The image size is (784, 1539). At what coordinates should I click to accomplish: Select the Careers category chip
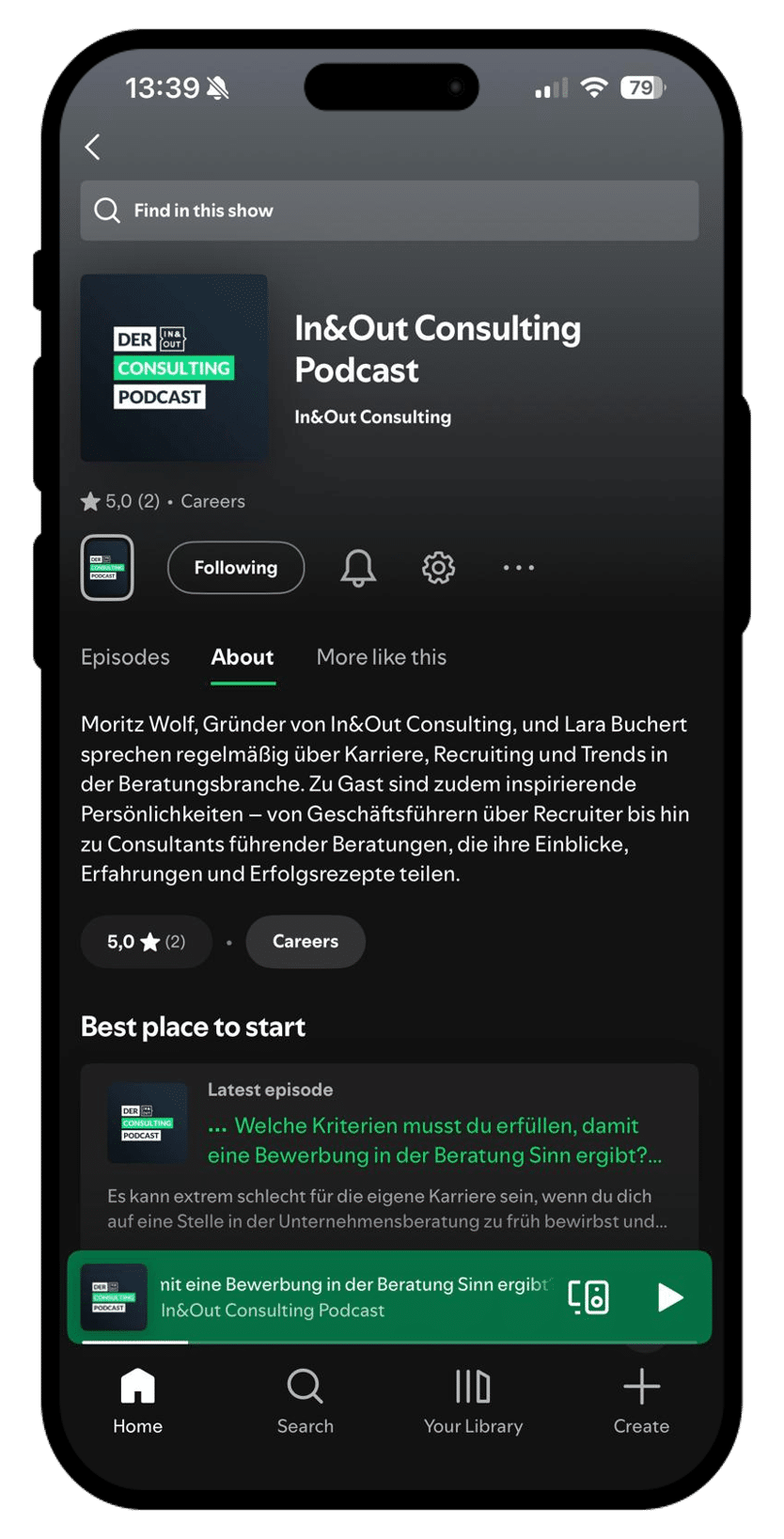click(306, 942)
